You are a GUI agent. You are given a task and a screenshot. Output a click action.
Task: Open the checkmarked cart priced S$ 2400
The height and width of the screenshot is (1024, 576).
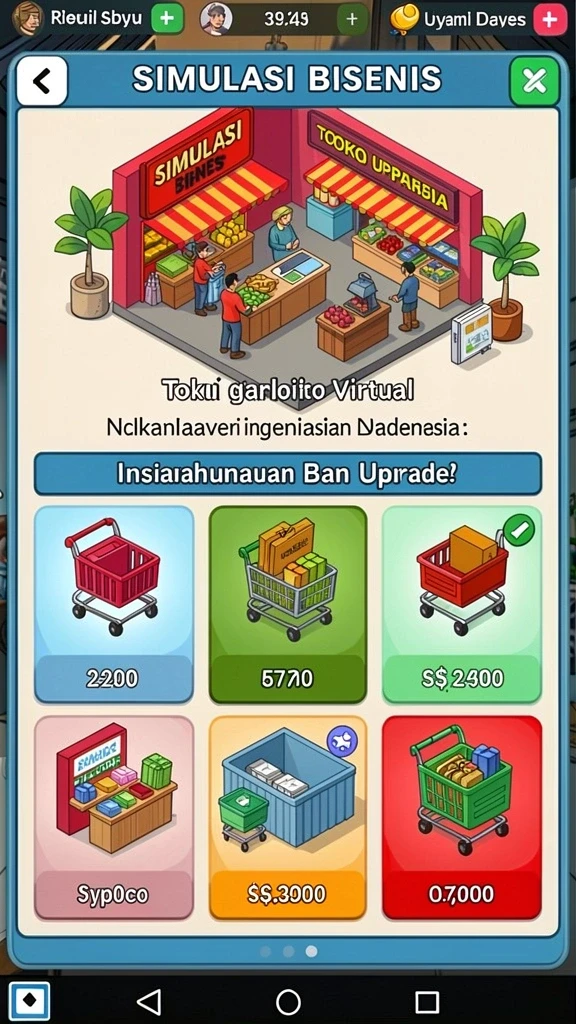[x=461, y=604]
